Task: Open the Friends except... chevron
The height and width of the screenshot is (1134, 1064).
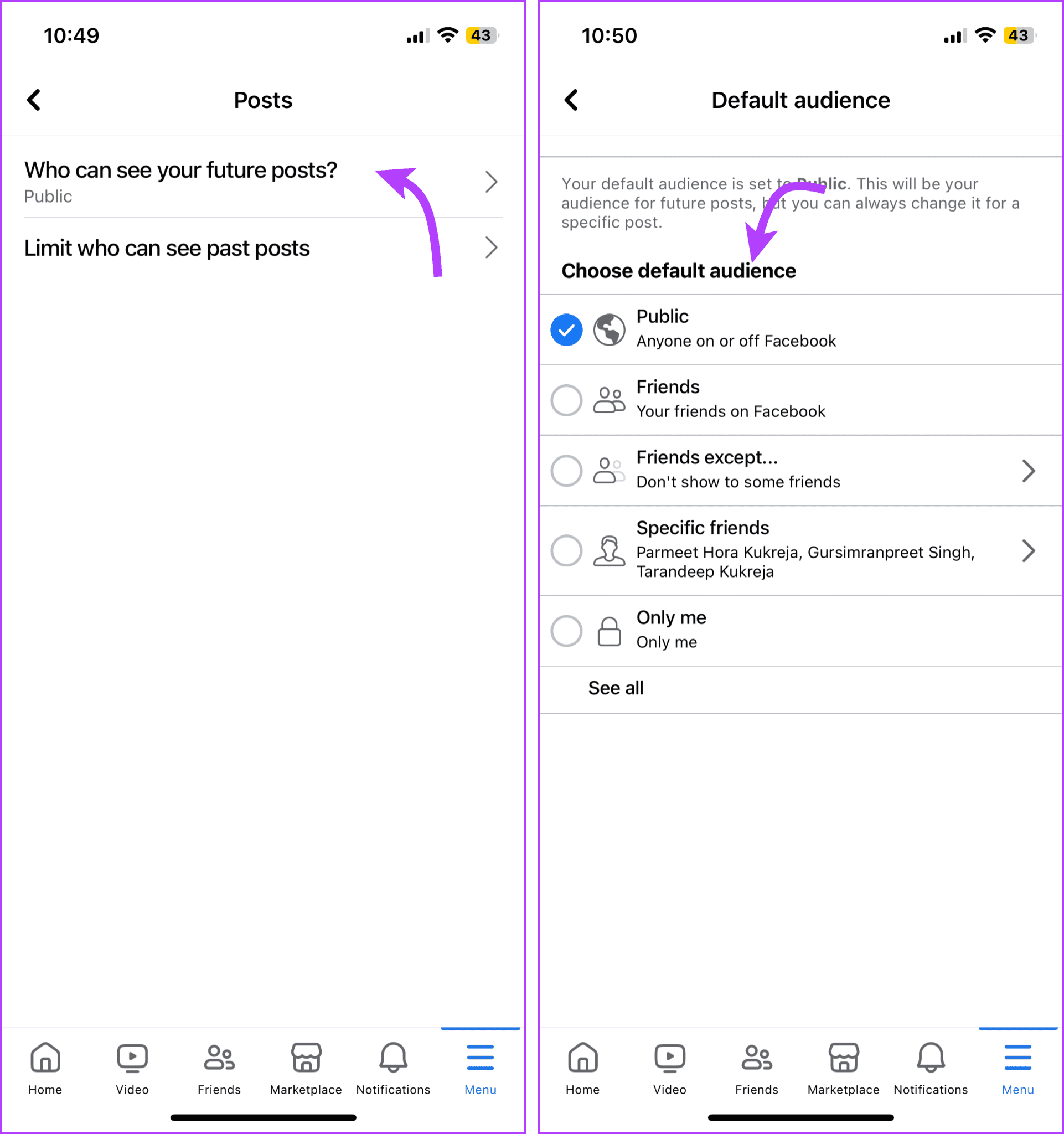Action: pyautogui.click(x=1029, y=470)
